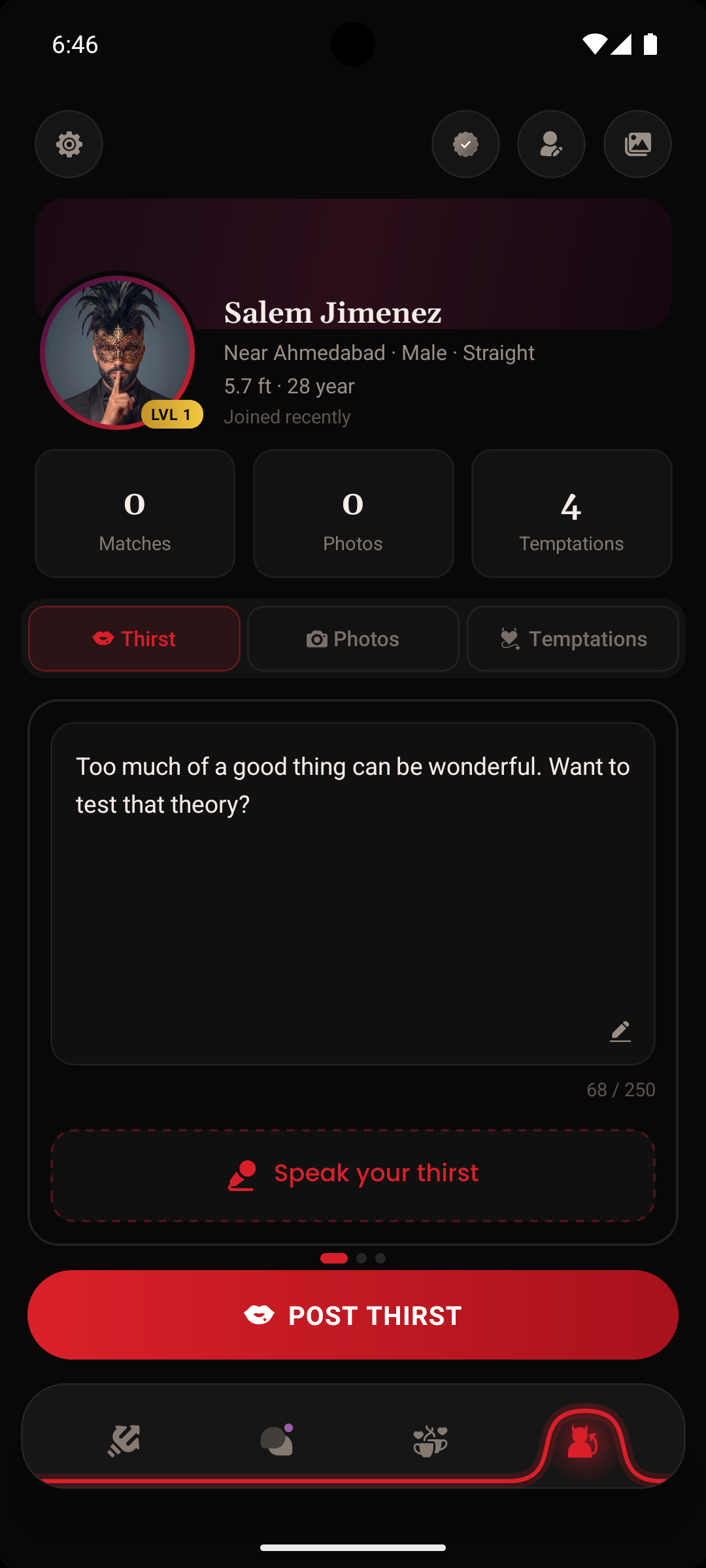Tap the Post Thirst button
706x1568 pixels.
(x=353, y=1315)
